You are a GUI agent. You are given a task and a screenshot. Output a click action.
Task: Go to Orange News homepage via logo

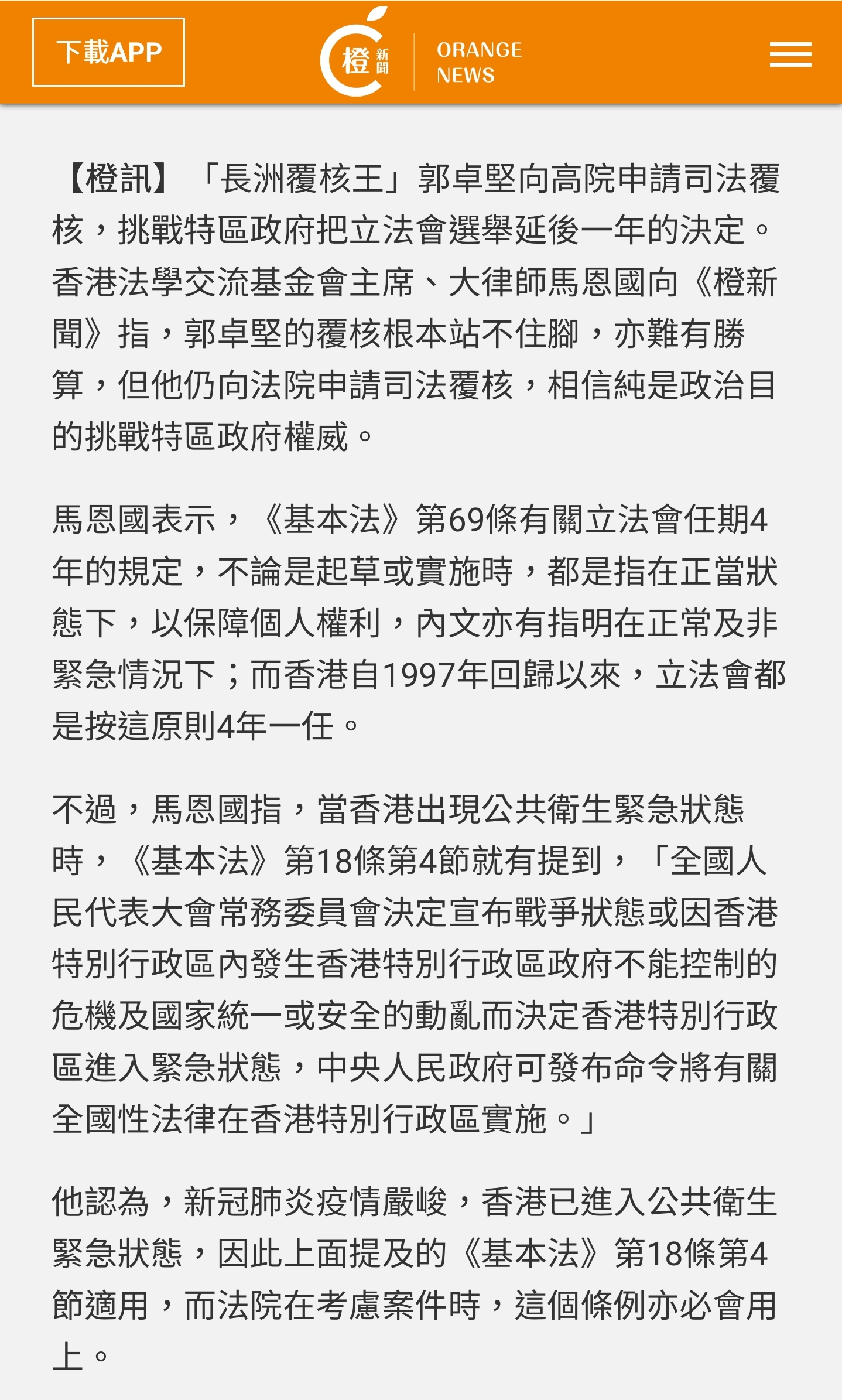(x=420, y=54)
